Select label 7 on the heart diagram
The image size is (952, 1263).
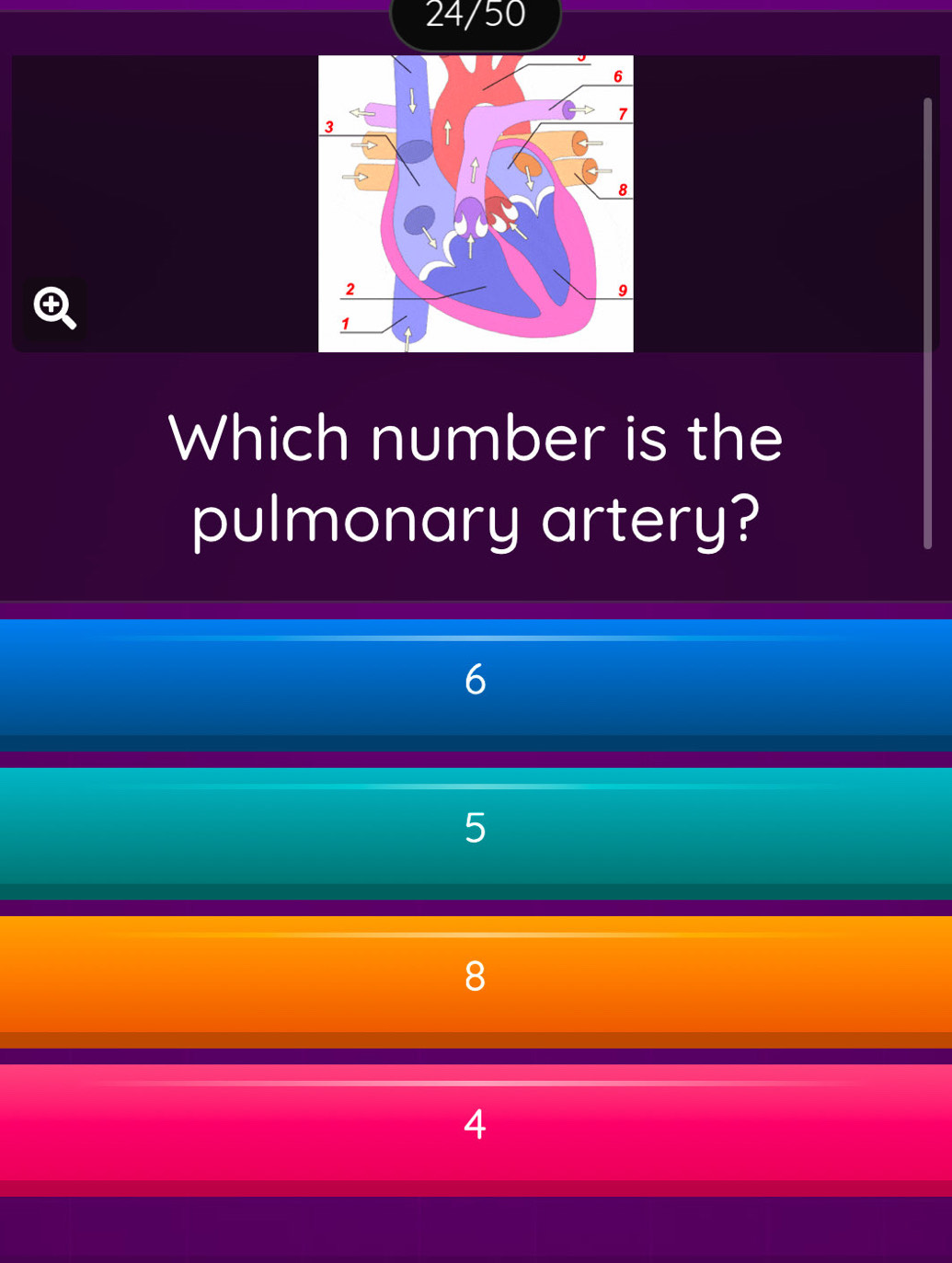(x=623, y=114)
